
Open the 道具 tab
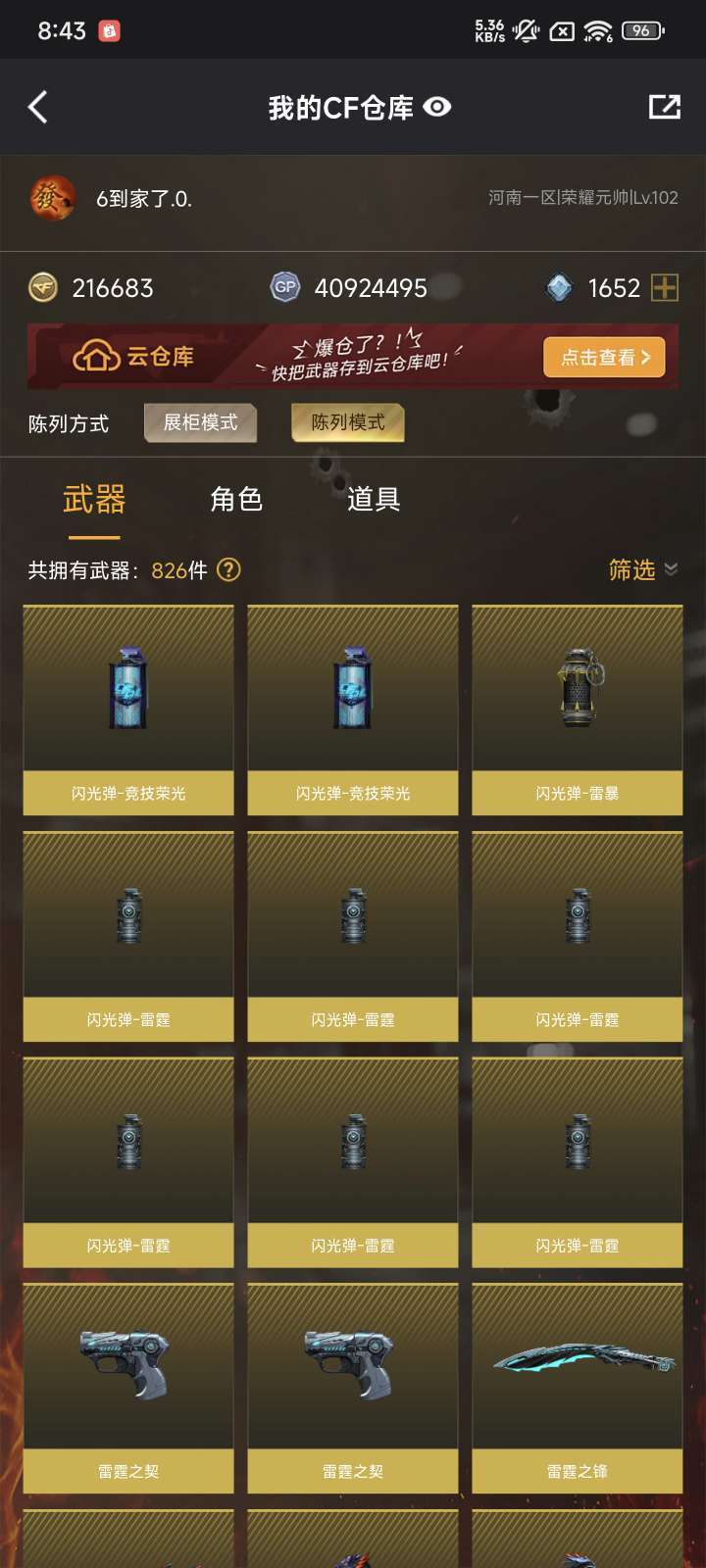[374, 499]
